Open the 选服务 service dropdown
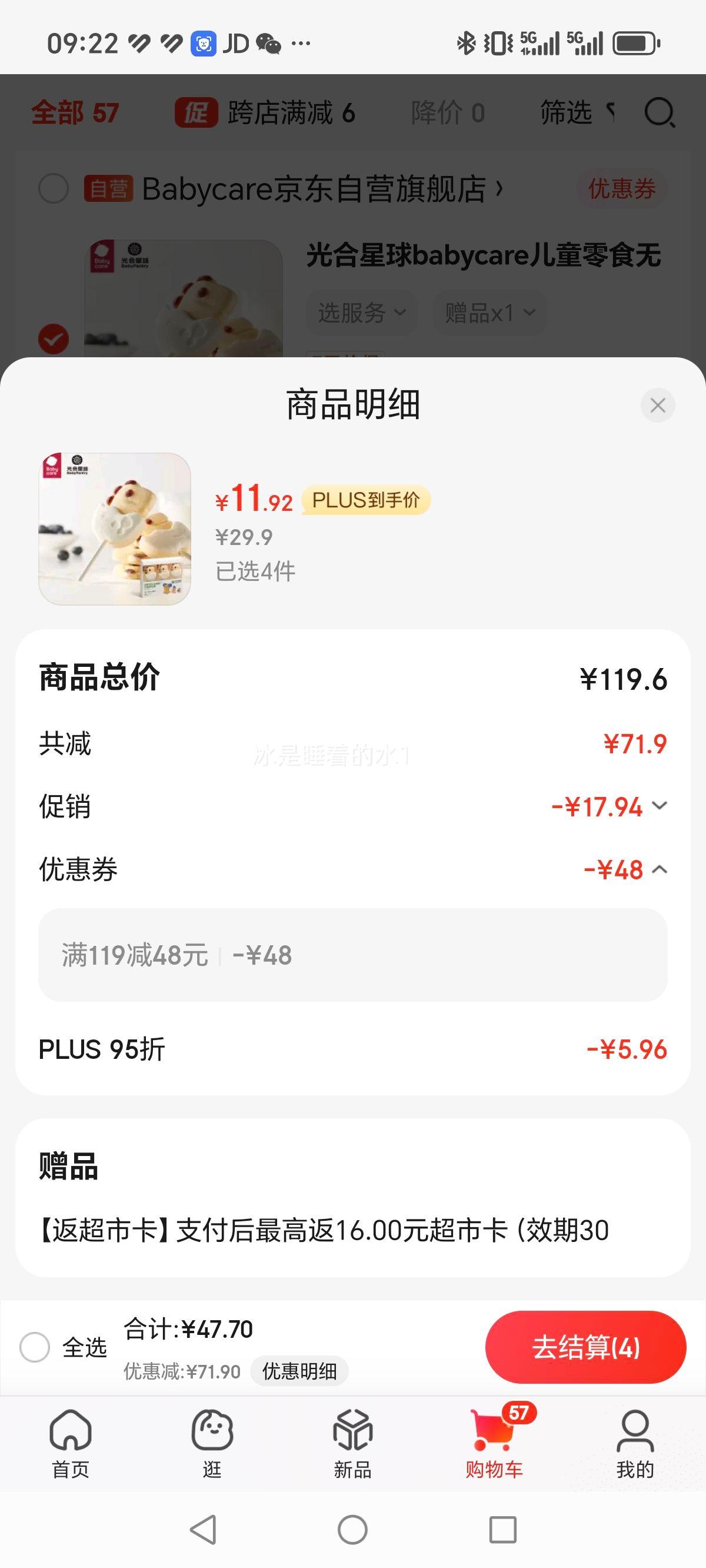The image size is (706, 1568). [360, 313]
